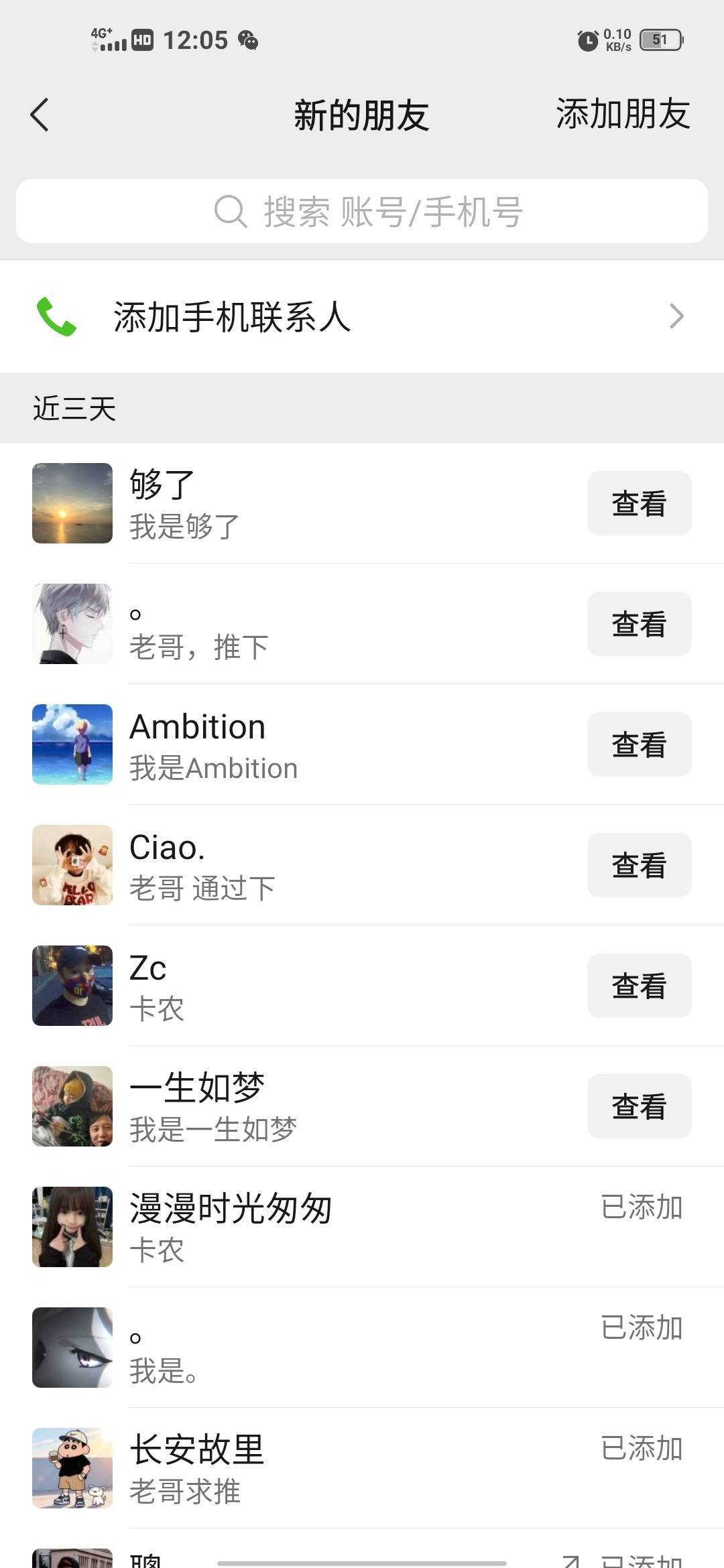Viewport: 724px width, 1568px height.
Task: Tap 查看 beside Ciao.
Action: tap(639, 865)
